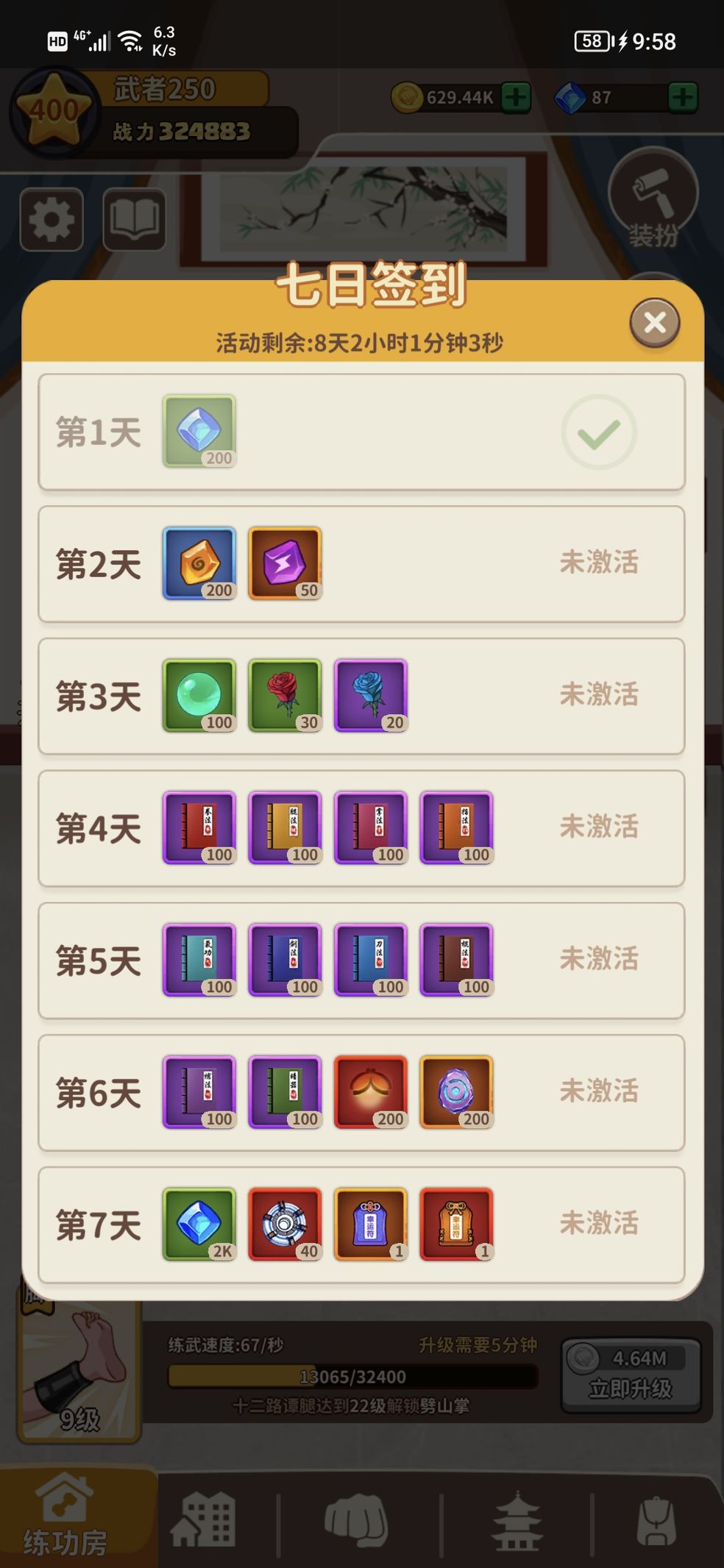
Task: Tap the blue charm reward for 第7天
Action: click(371, 1225)
